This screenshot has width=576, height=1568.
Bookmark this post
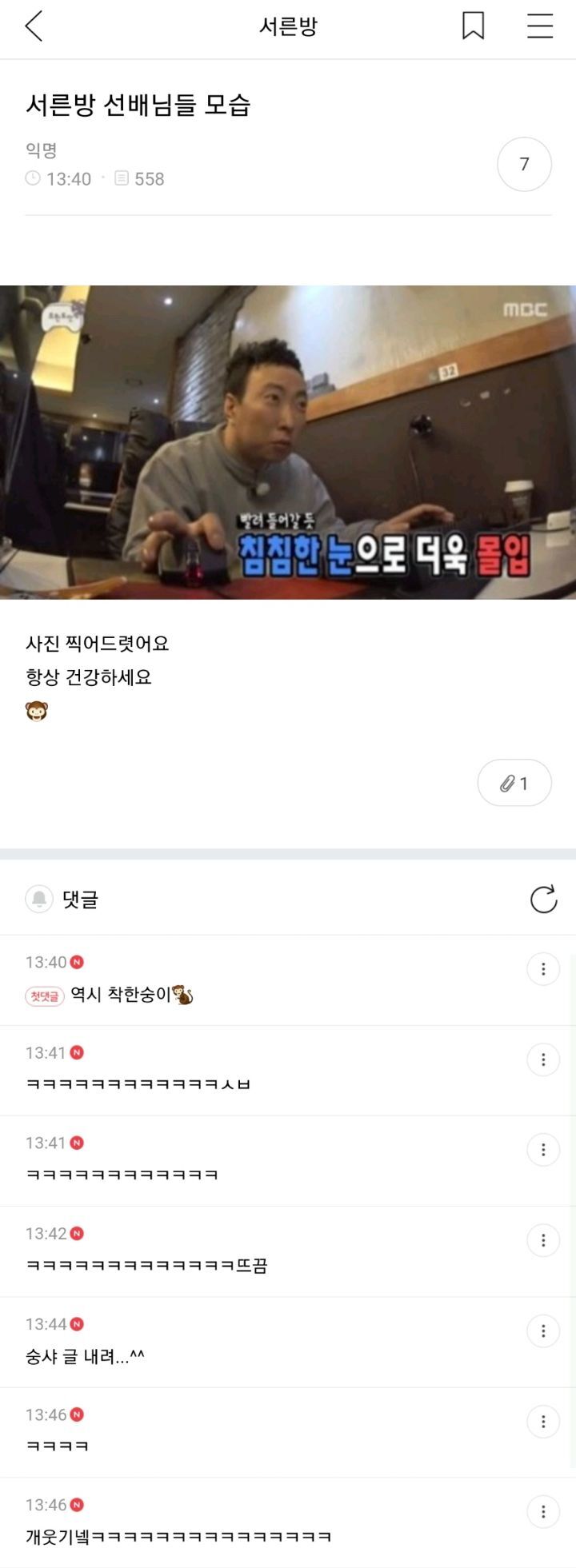coord(473,26)
